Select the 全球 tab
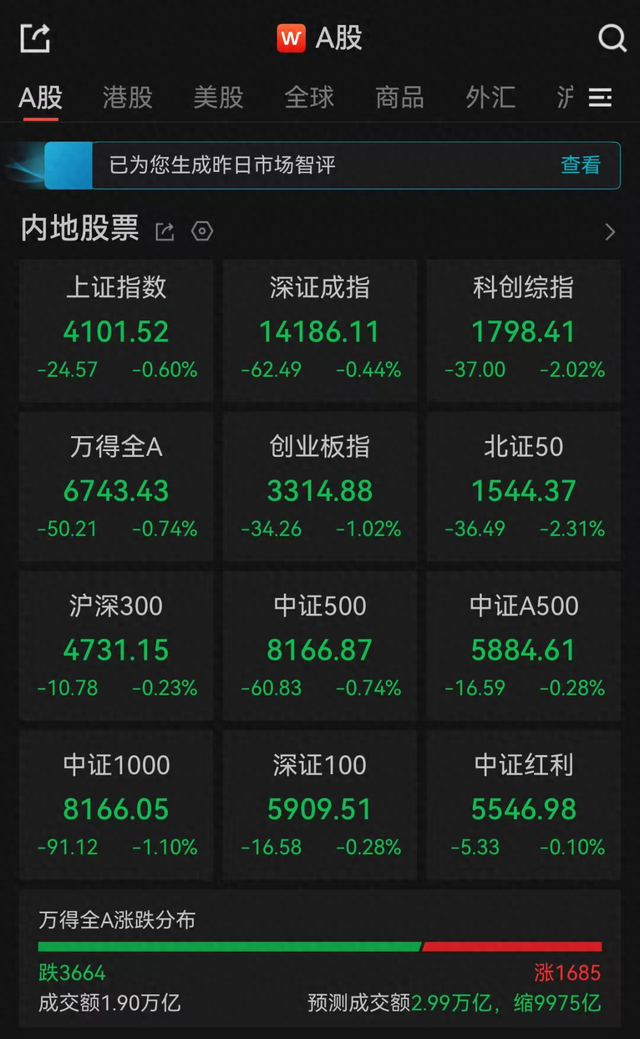 pos(310,97)
